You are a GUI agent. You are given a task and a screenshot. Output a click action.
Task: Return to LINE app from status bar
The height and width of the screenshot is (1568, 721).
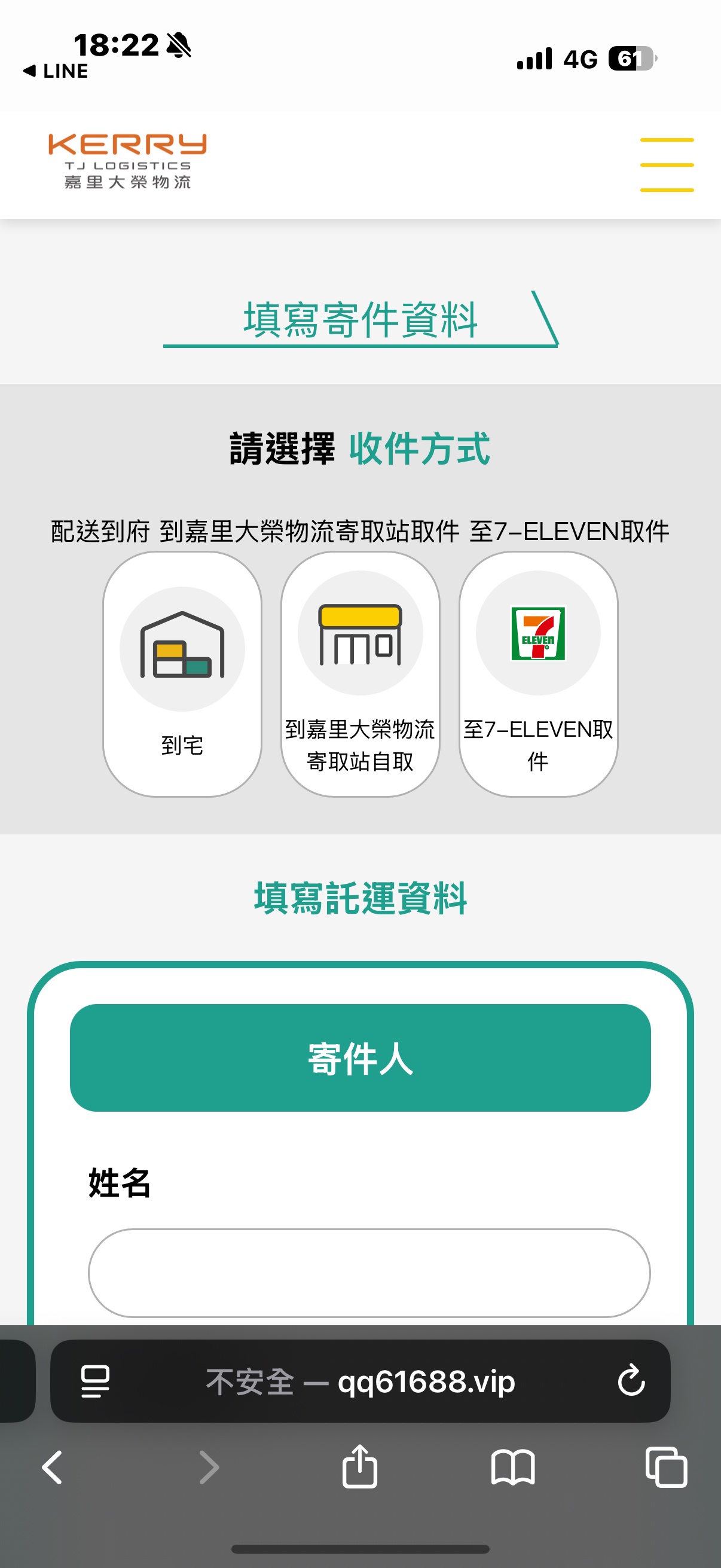56,71
